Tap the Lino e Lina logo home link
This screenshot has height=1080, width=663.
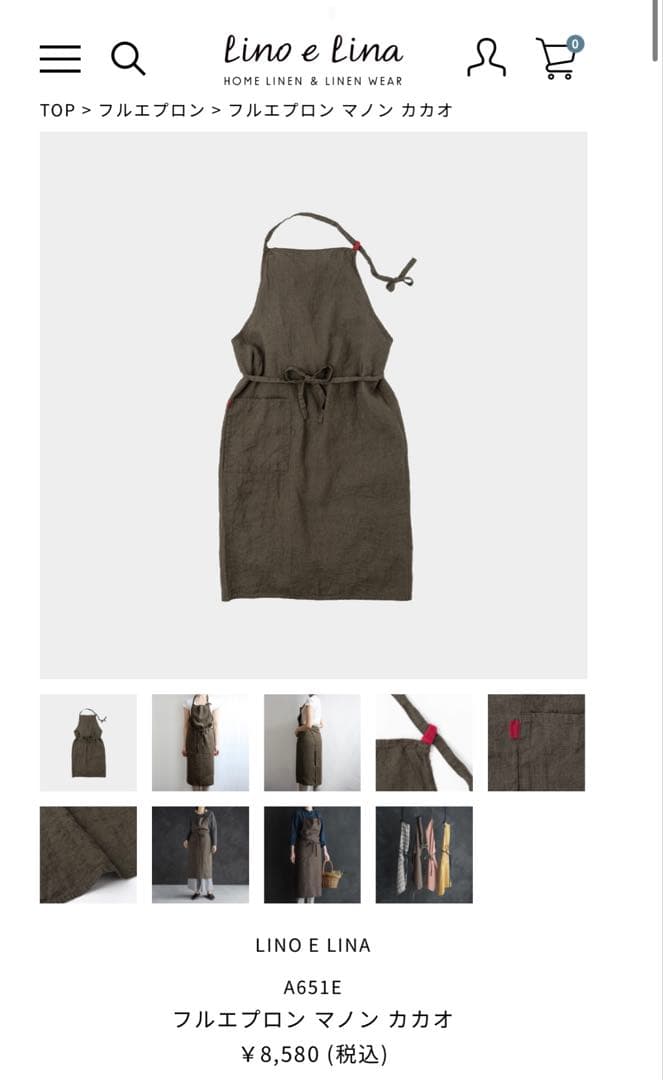(313, 60)
